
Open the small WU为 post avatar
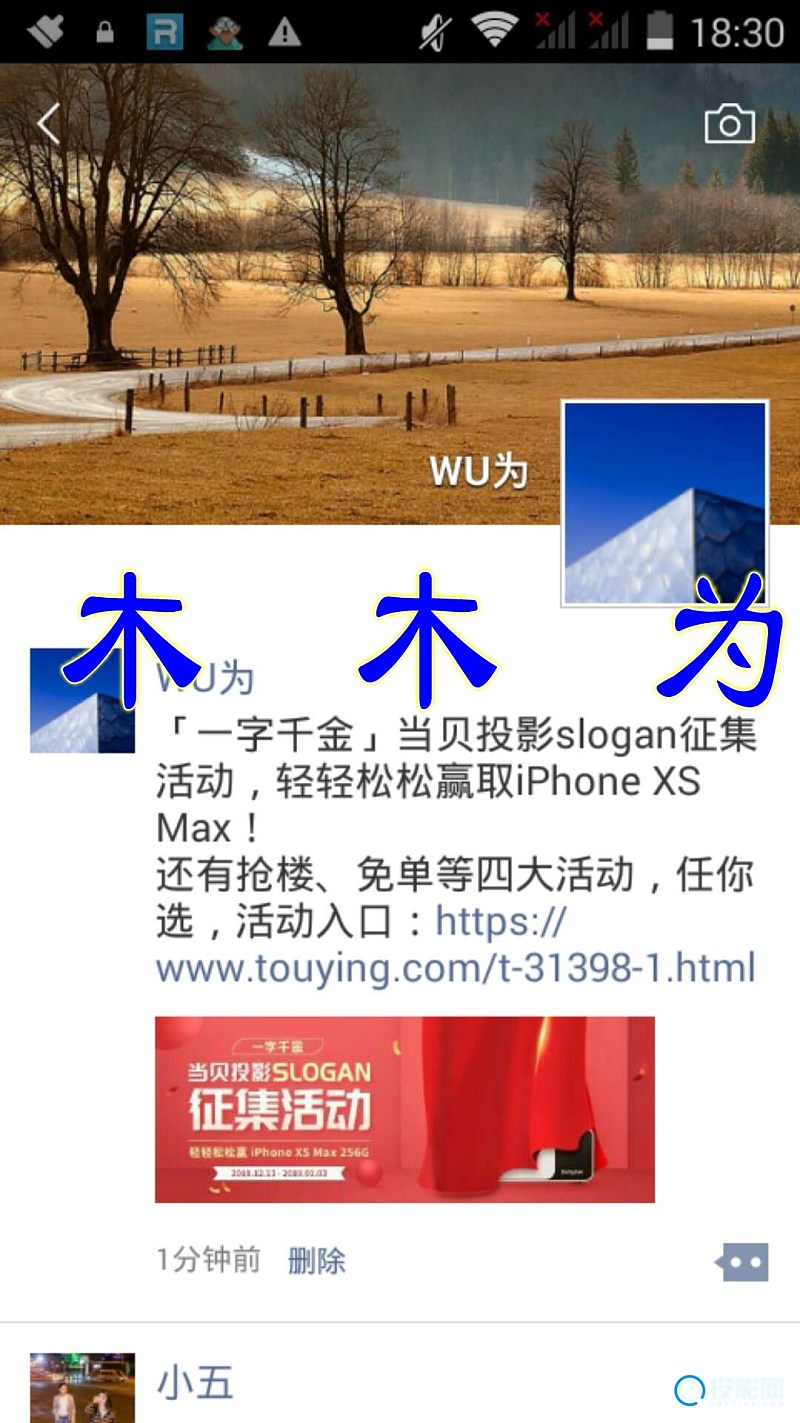tap(82, 701)
